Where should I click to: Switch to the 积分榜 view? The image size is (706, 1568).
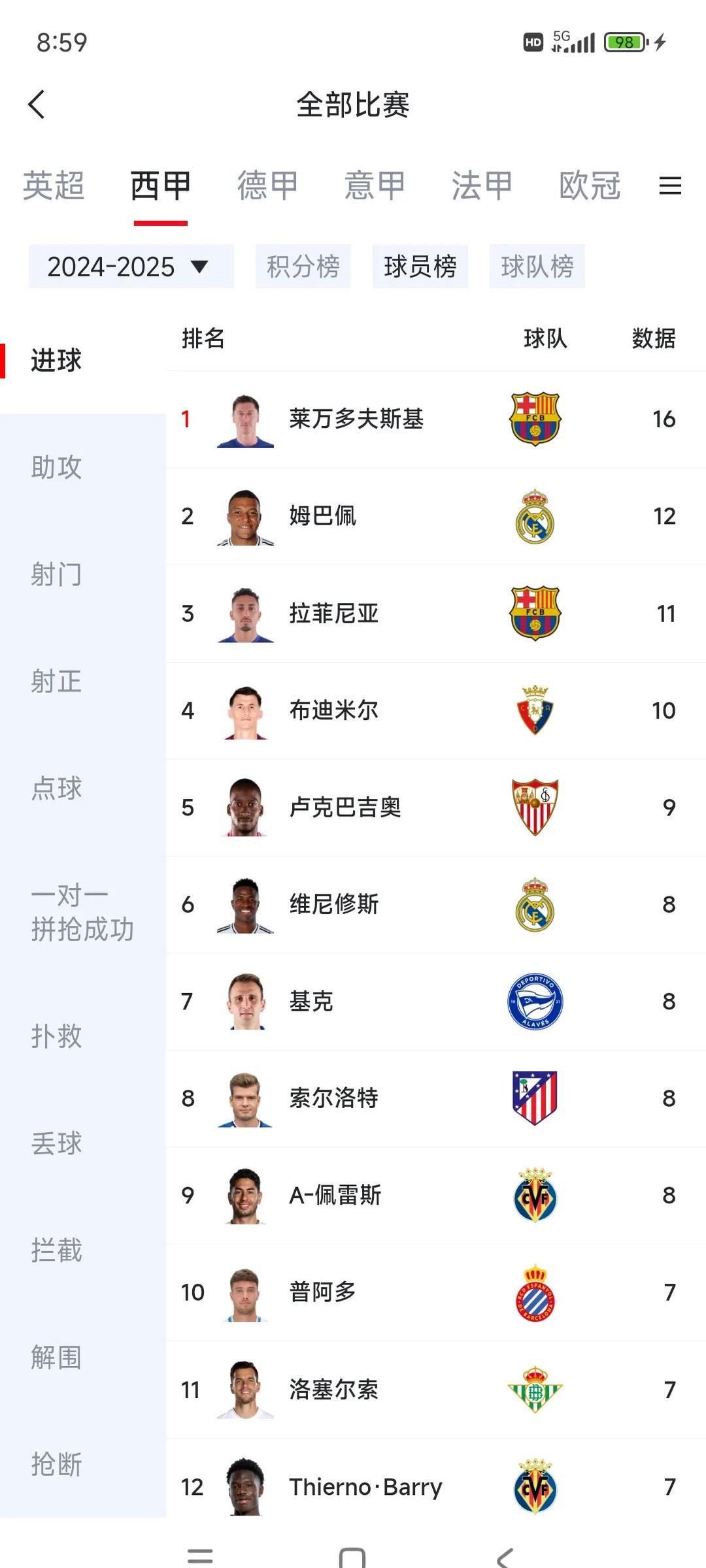pos(303,266)
